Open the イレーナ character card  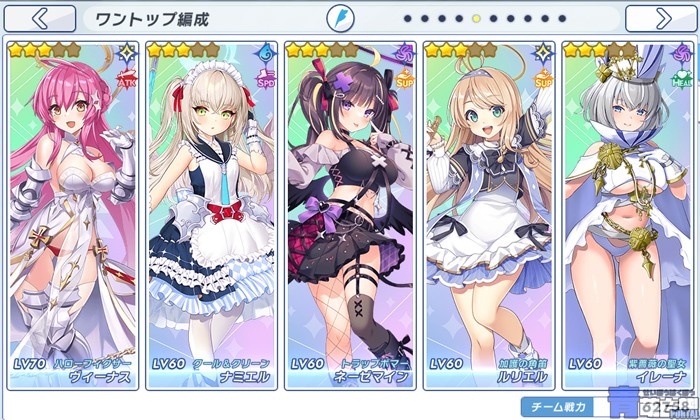pyautogui.click(x=626, y=215)
